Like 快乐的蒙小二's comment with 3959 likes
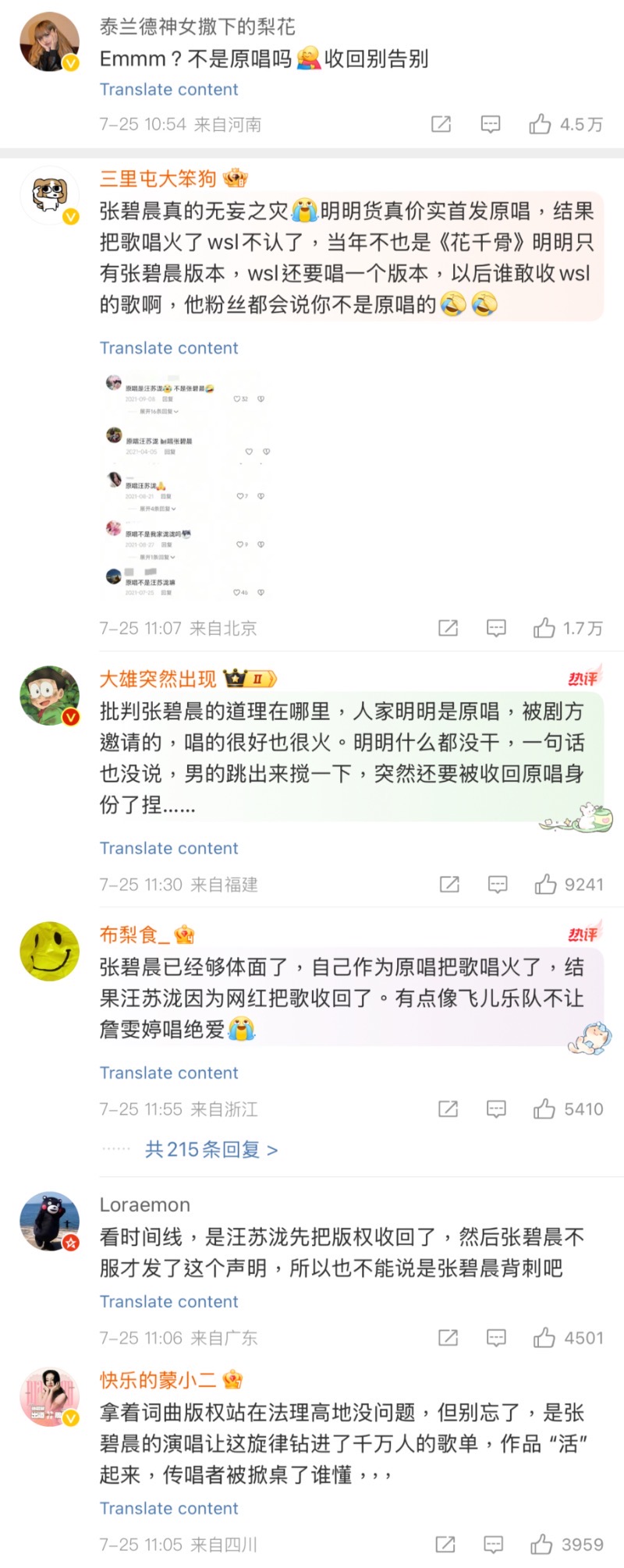The height and width of the screenshot is (1568, 624). pyautogui.click(x=541, y=1544)
